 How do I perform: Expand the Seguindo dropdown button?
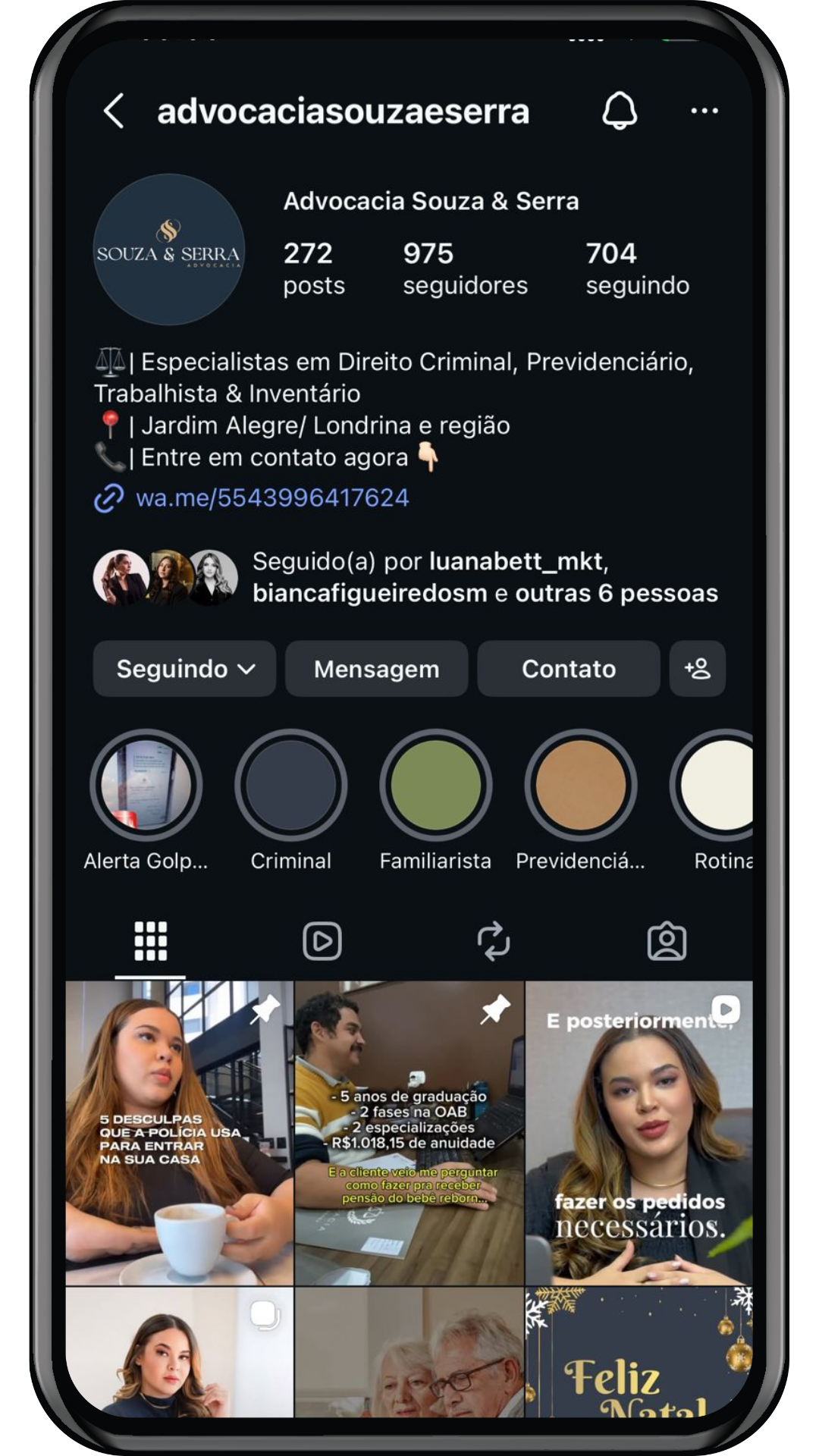[184, 669]
